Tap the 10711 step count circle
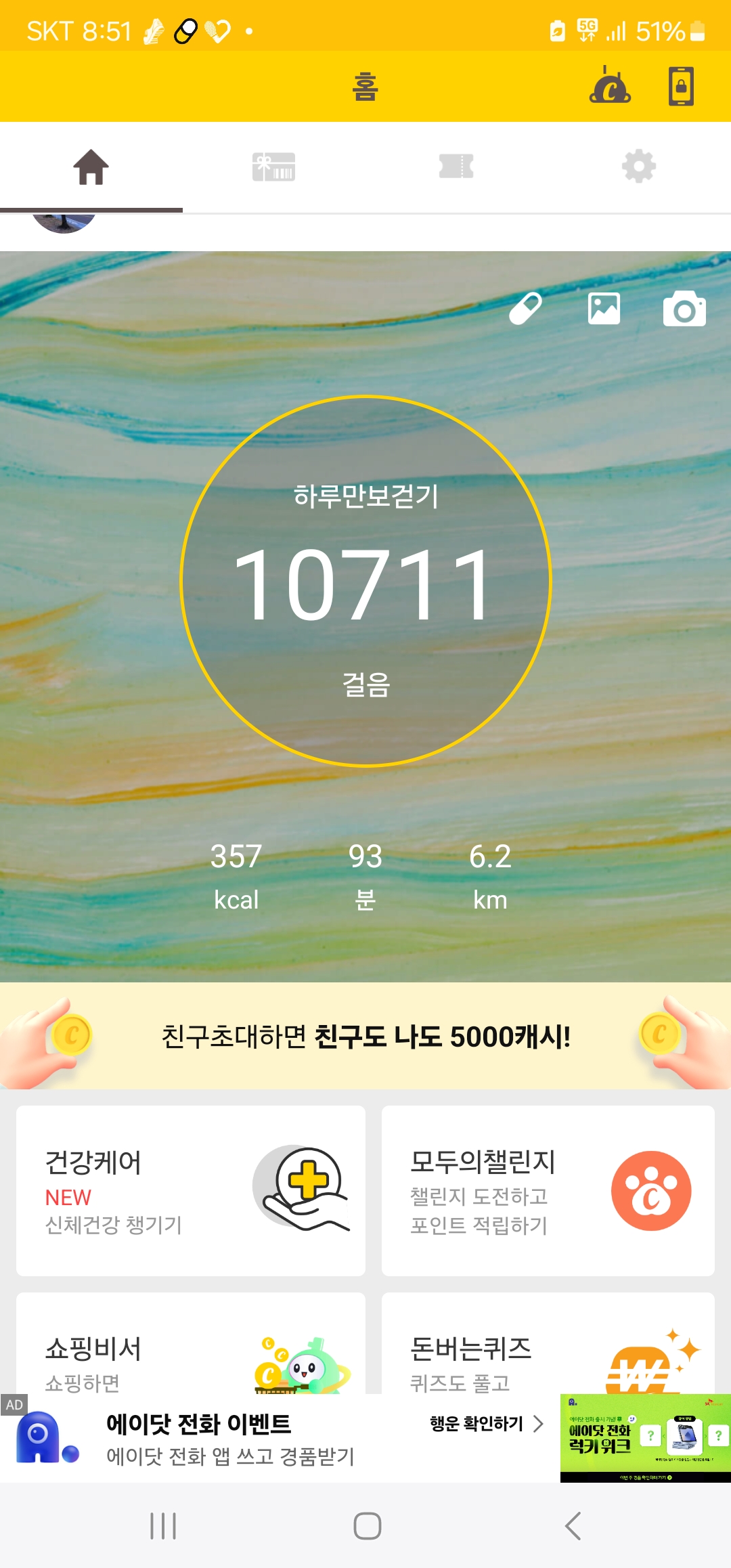Image resolution: width=731 pixels, height=1568 pixels. point(365,581)
